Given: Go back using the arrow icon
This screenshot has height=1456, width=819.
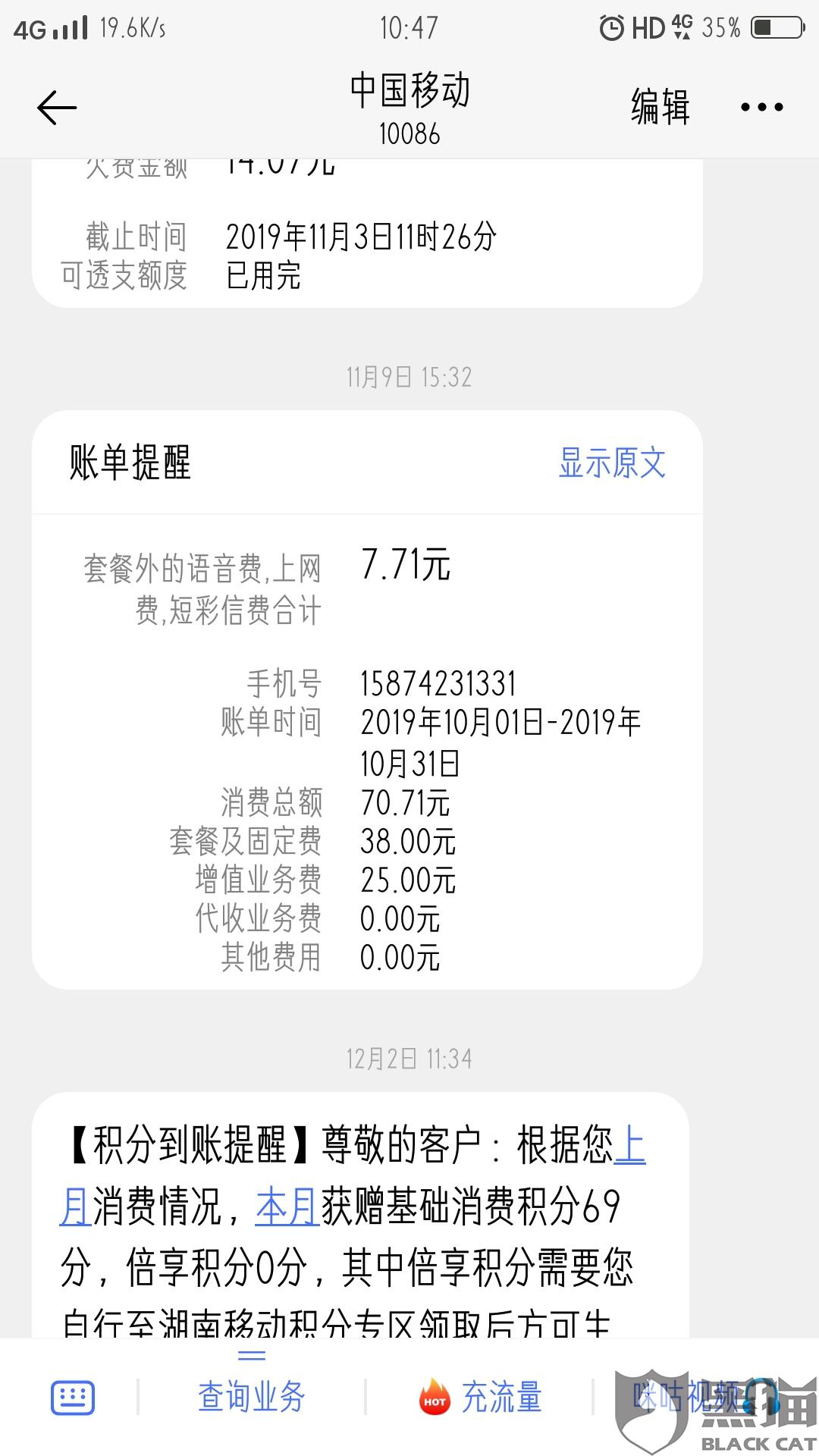Looking at the screenshot, I should pos(57,107).
